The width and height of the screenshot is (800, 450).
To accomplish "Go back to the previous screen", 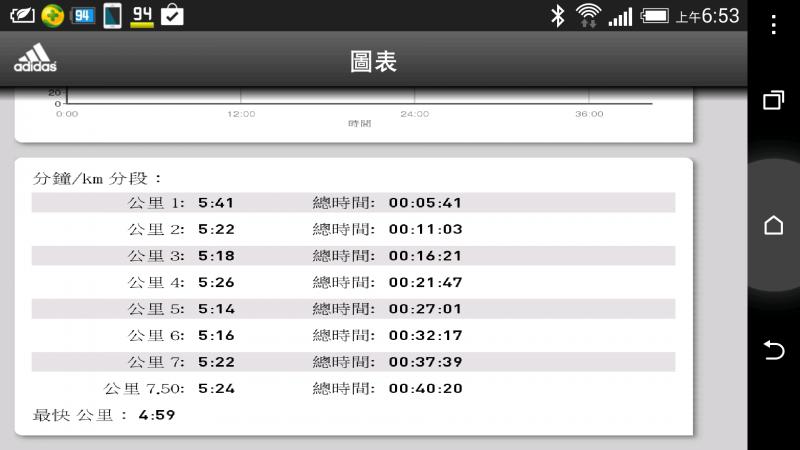I will coord(773,349).
